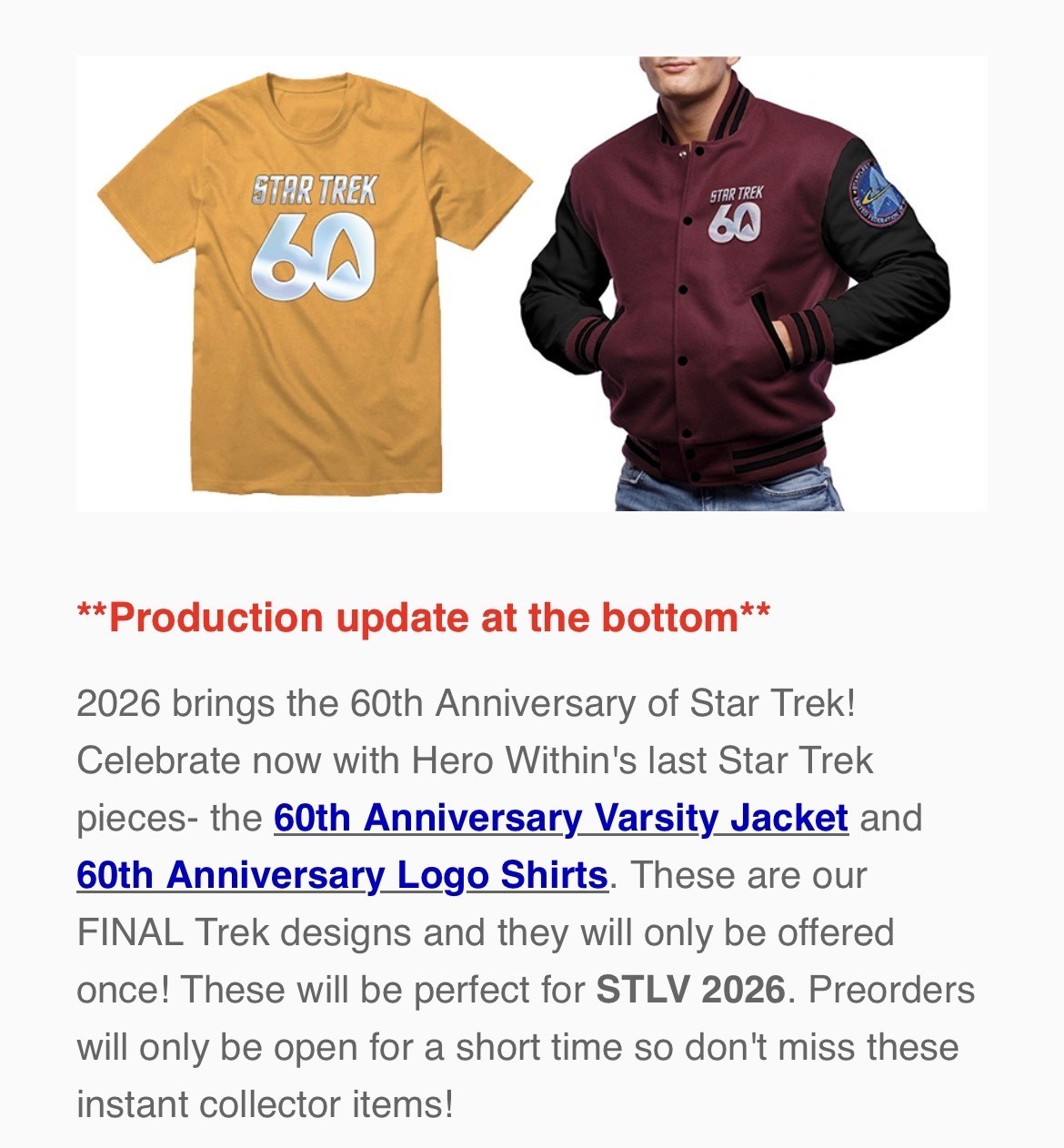This screenshot has width=1064, height=1148.
Task: Open the 60th Anniversary Varsity Jacket link
Action: point(560,818)
